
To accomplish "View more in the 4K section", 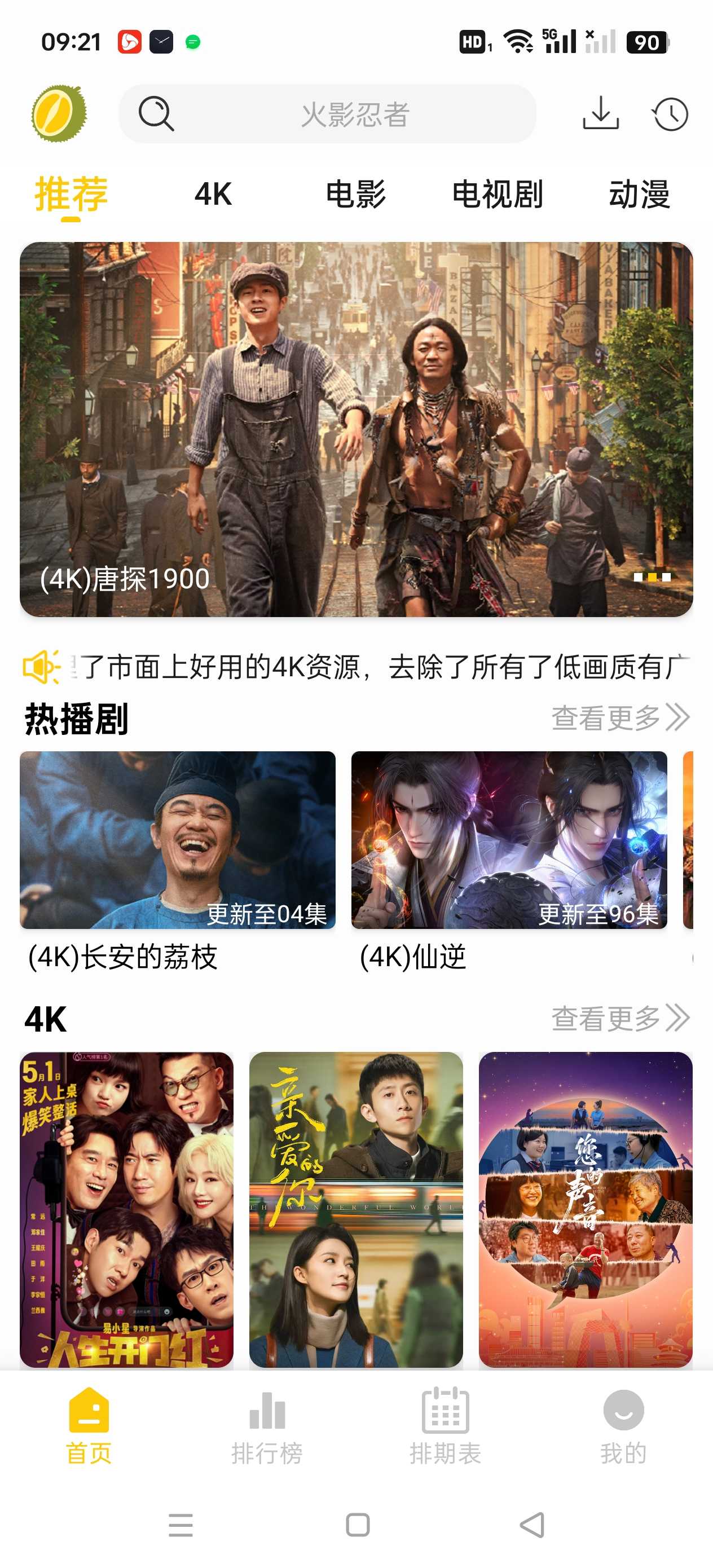I will click(x=619, y=1018).
